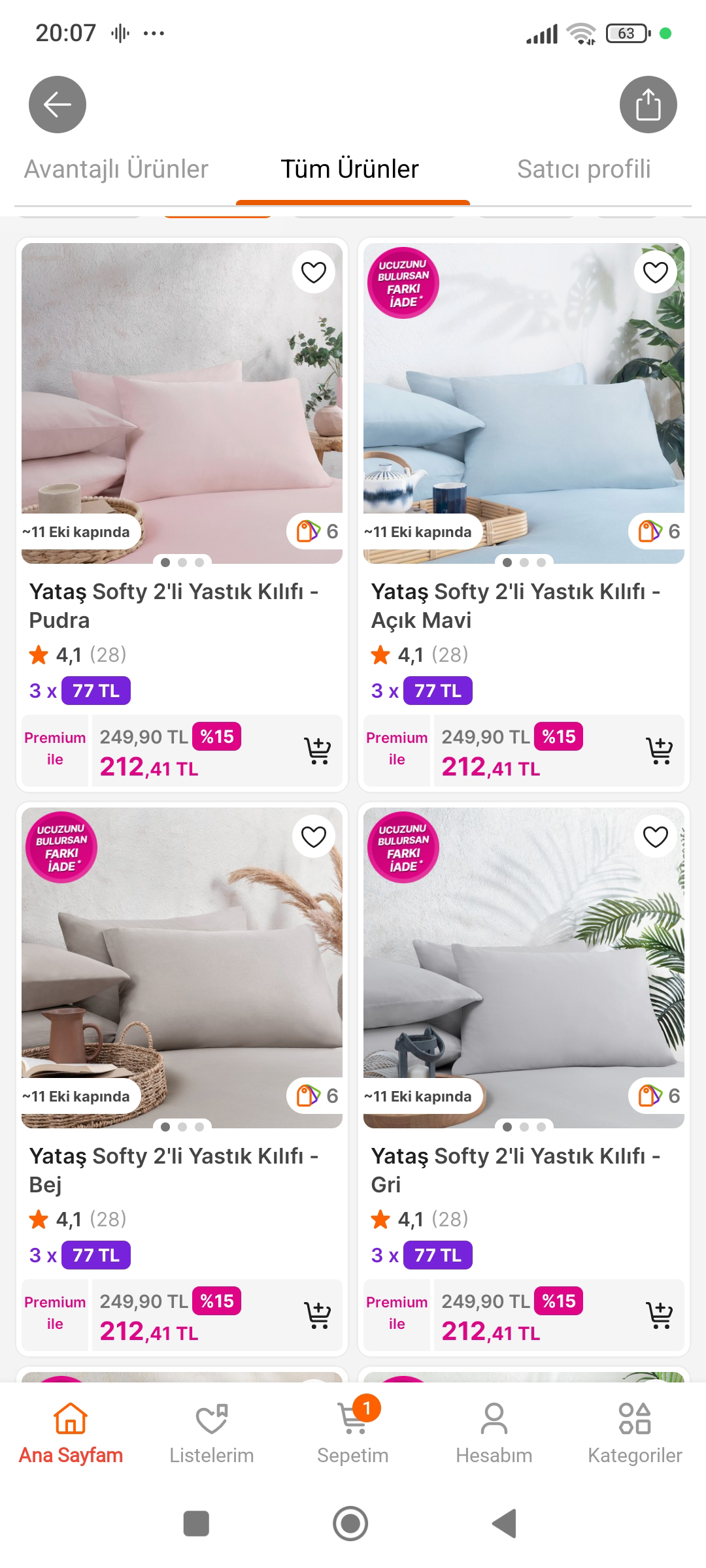This screenshot has width=706, height=1568.
Task: Add the Açık Mavi pillowcase to cart
Action: (659, 751)
